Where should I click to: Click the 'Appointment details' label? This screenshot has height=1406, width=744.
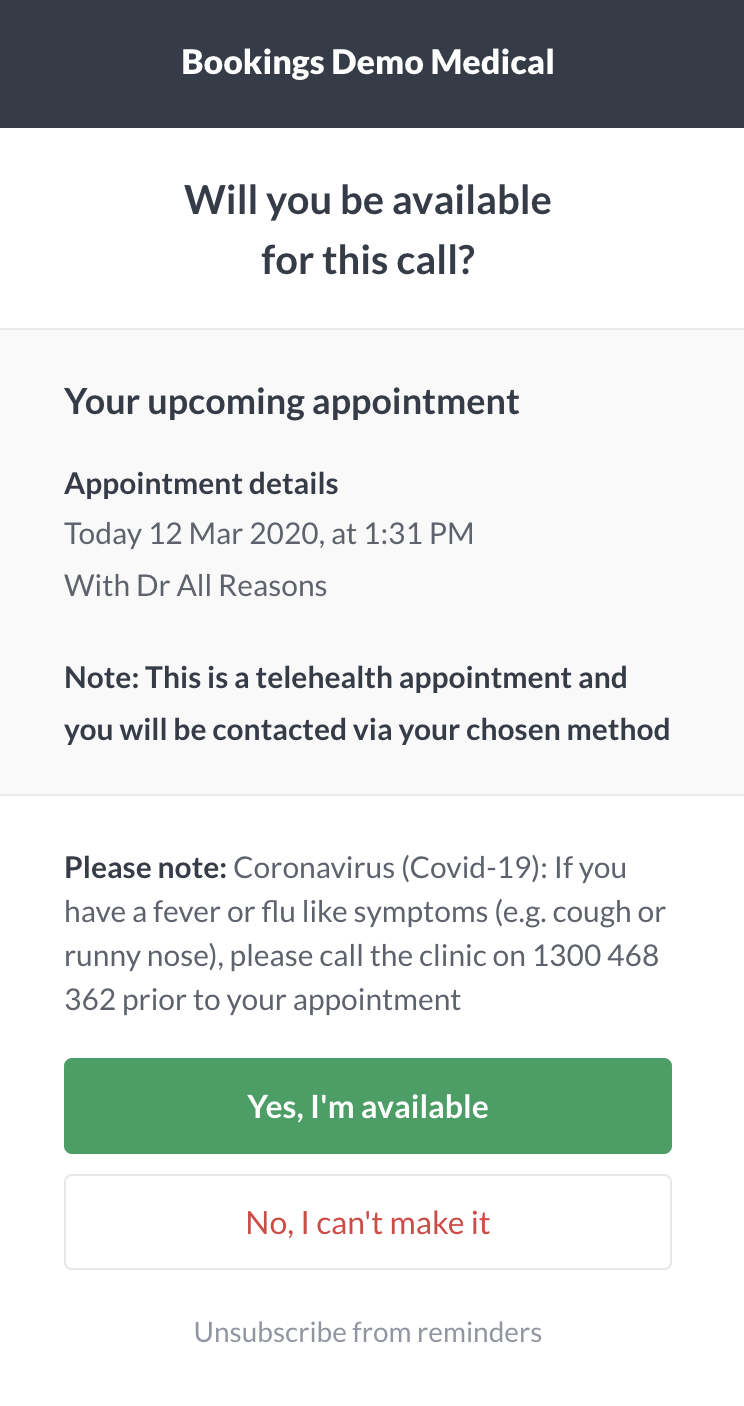pos(200,483)
